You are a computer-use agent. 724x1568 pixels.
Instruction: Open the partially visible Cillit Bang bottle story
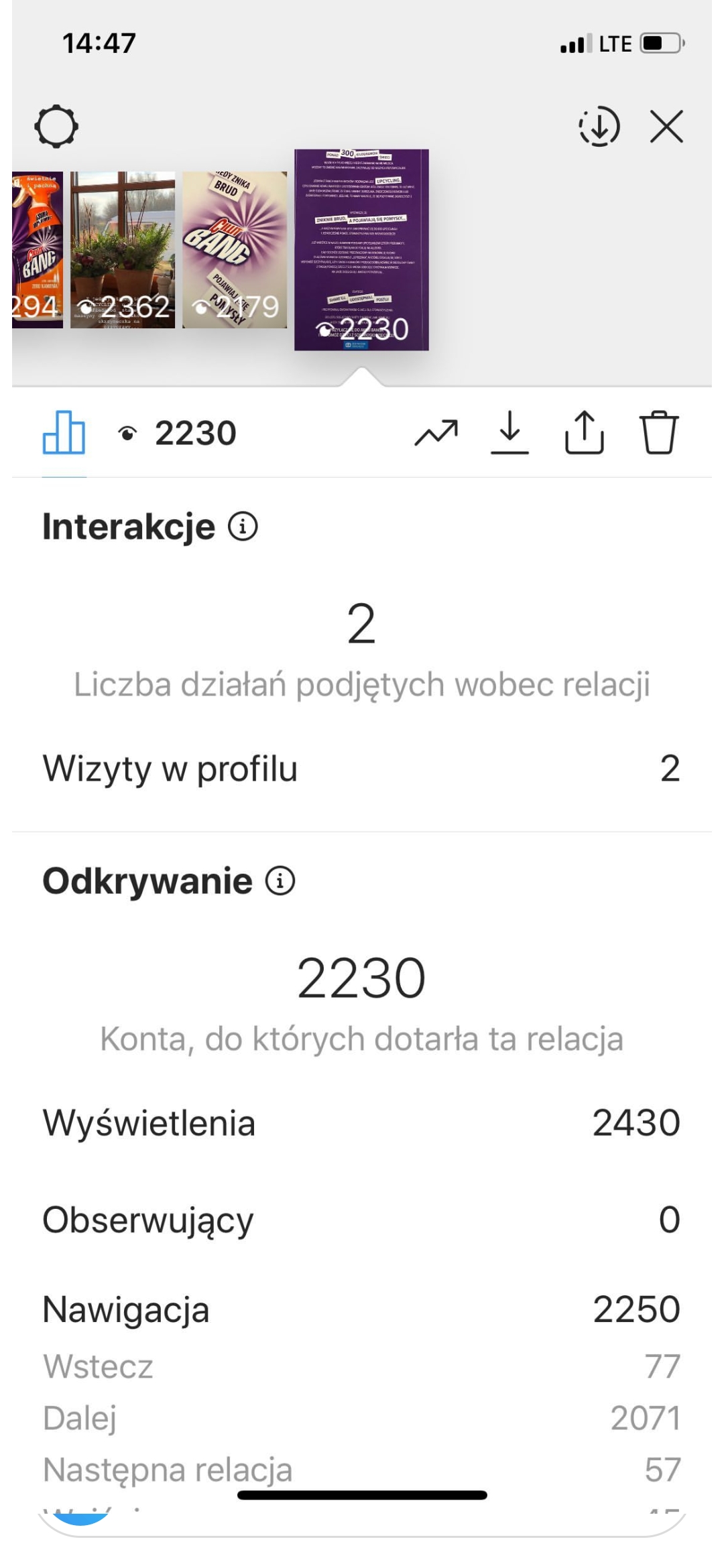click(38, 249)
